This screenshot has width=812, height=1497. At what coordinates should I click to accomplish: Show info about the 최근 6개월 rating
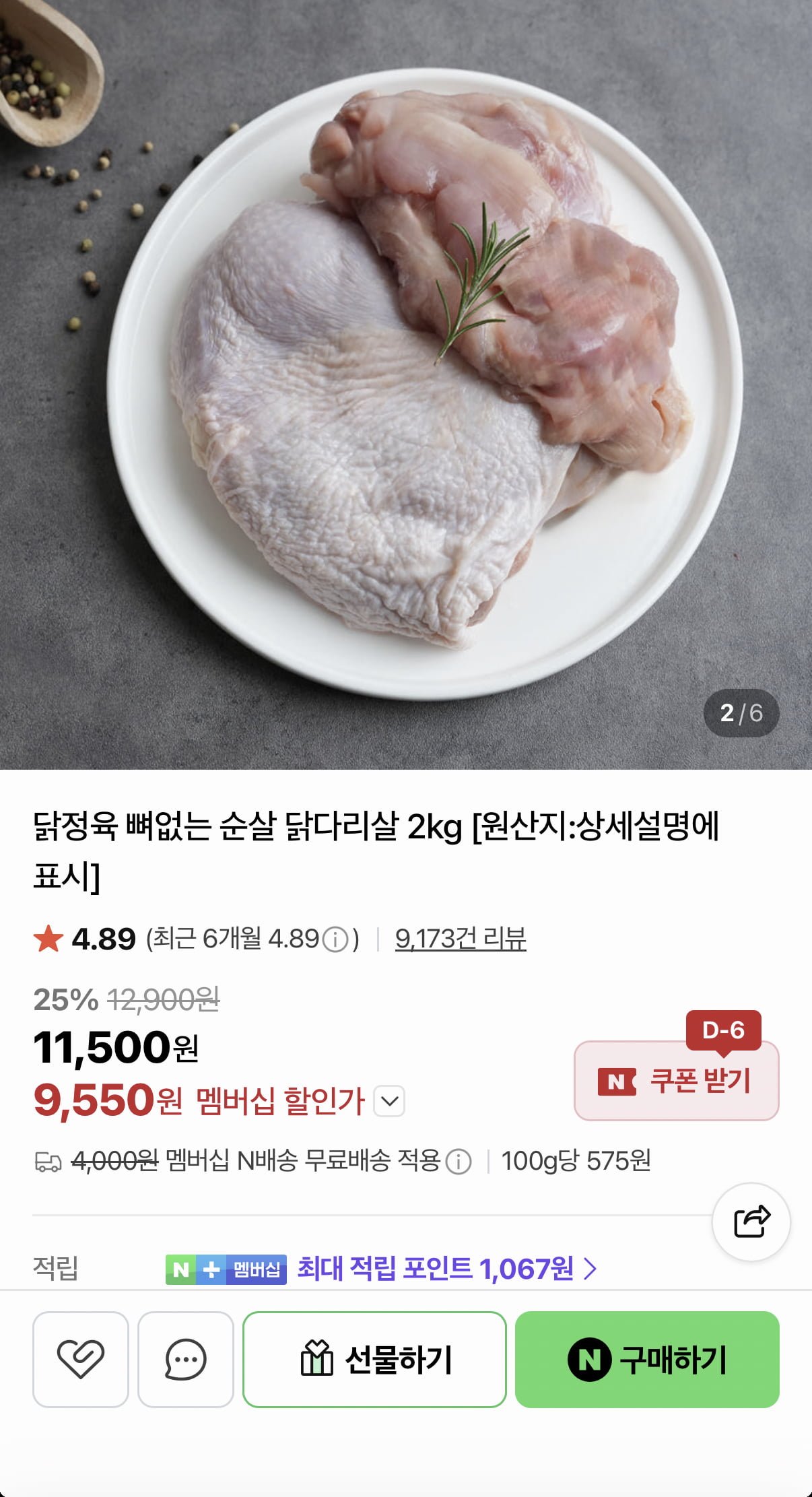click(x=335, y=939)
